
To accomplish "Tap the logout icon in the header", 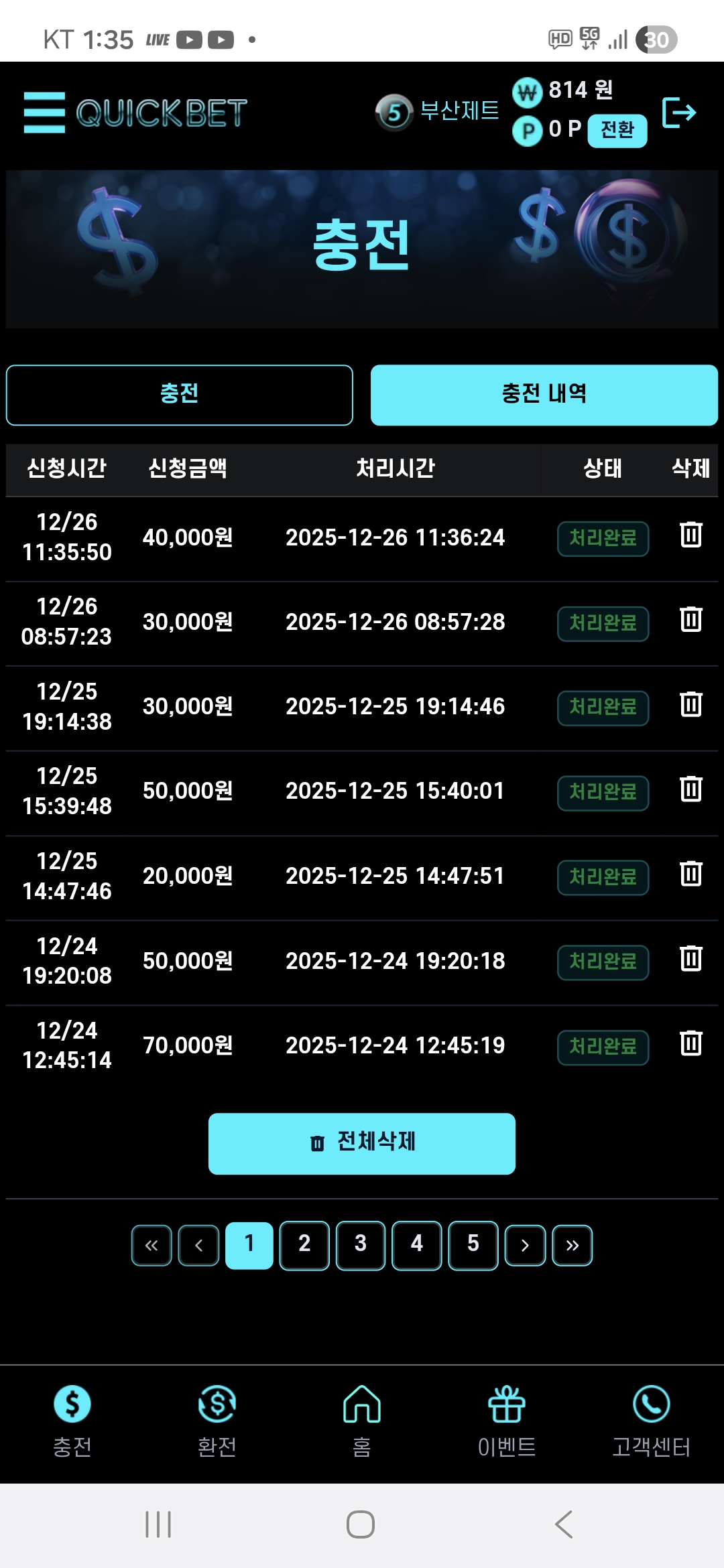I will pos(680,113).
